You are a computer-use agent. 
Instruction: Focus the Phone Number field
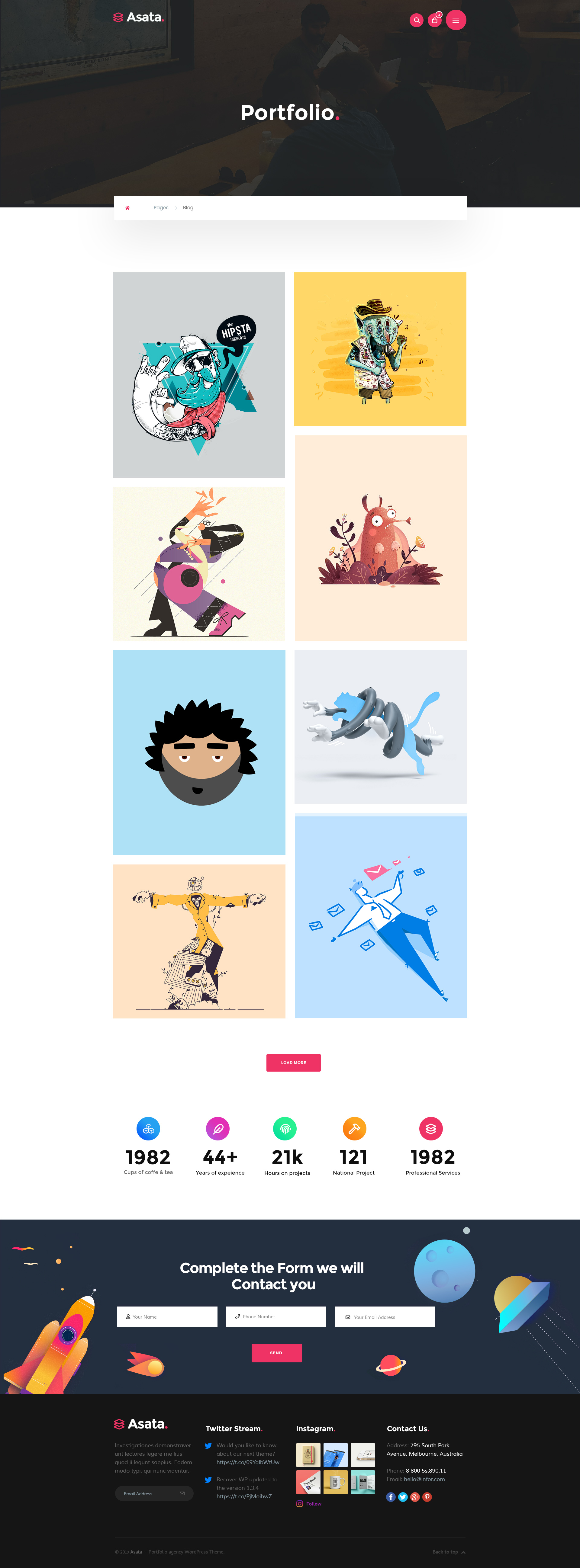coord(276,1316)
